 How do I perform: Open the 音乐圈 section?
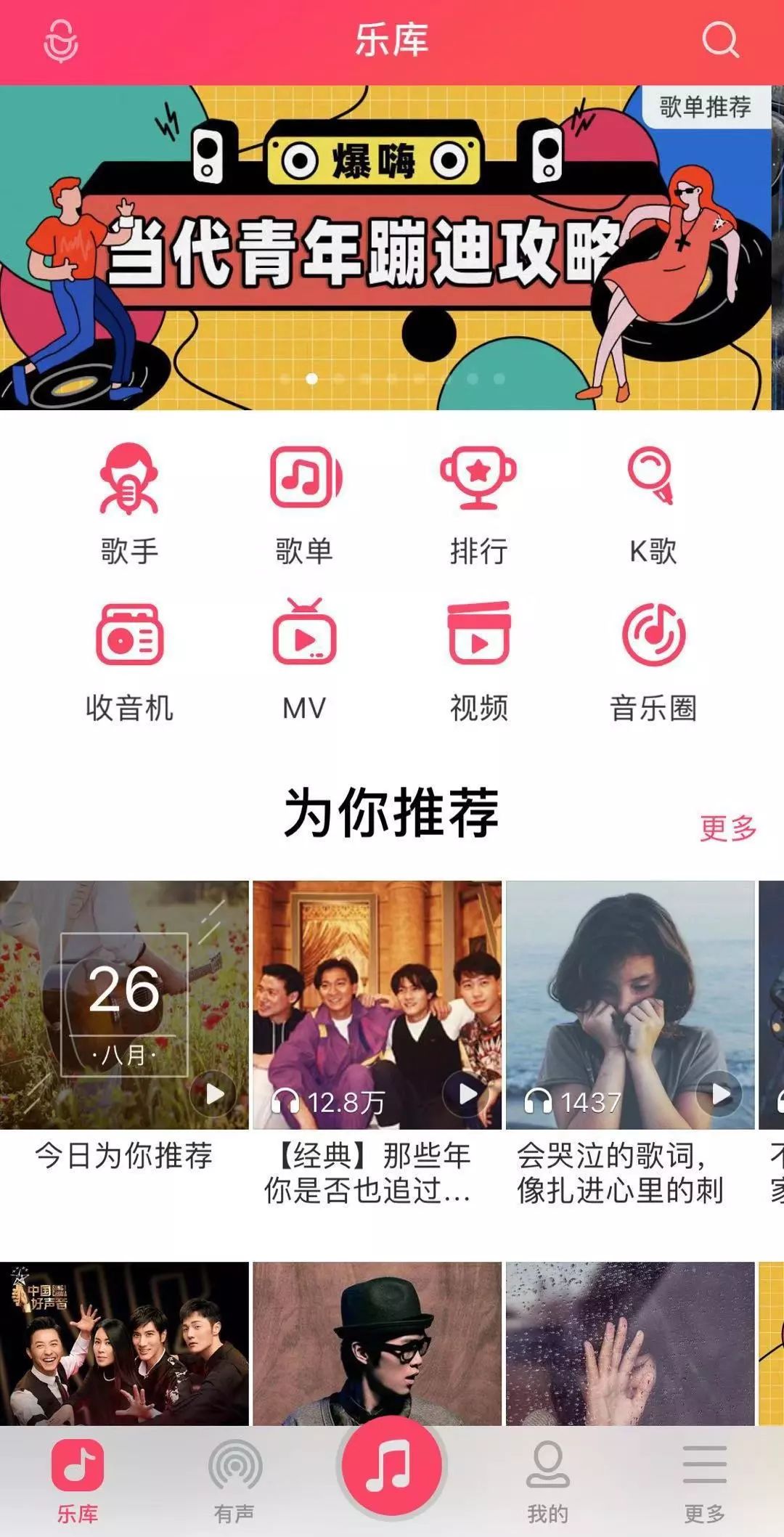point(653,661)
